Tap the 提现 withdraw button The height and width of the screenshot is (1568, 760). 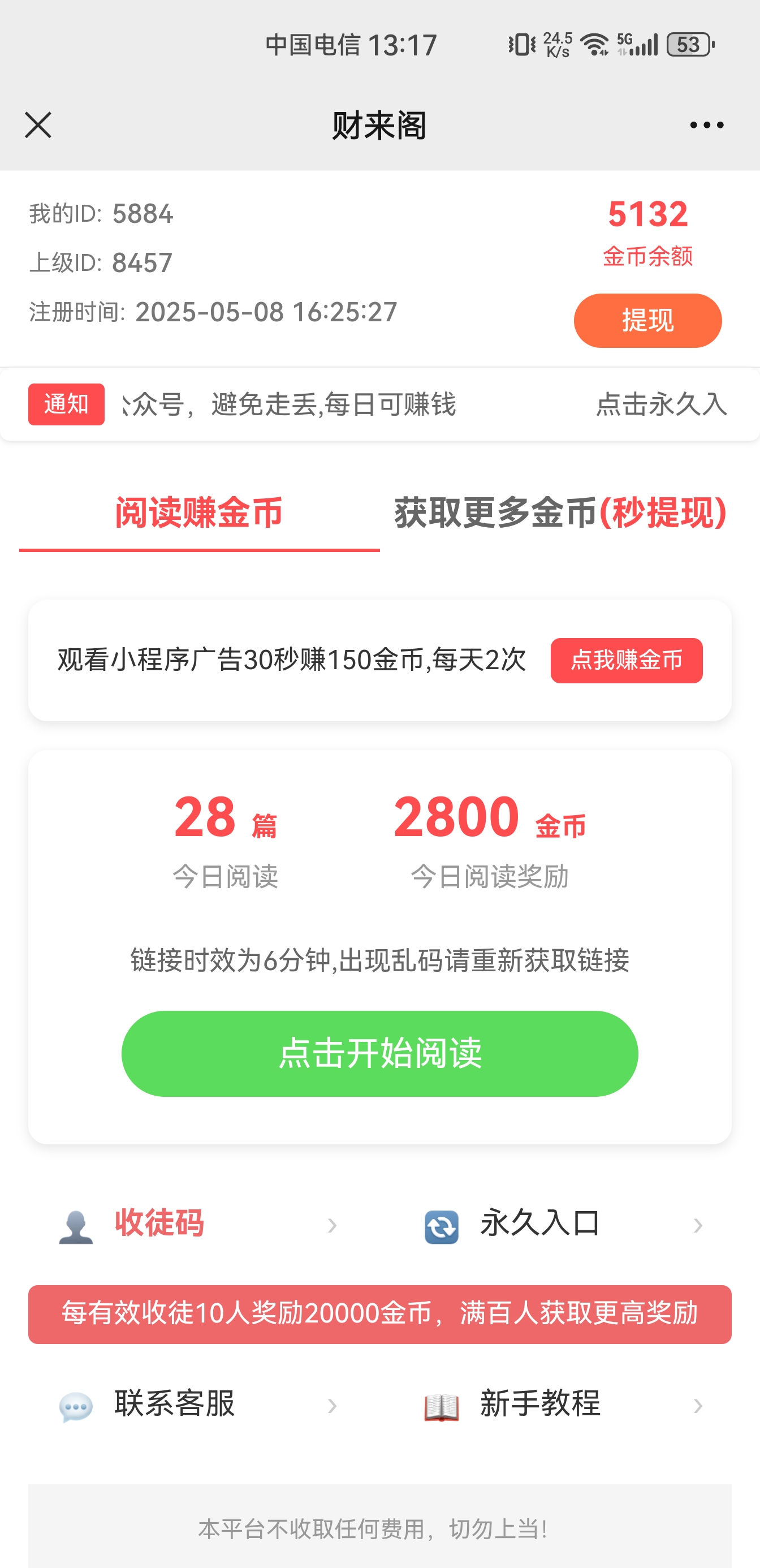click(647, 321)
